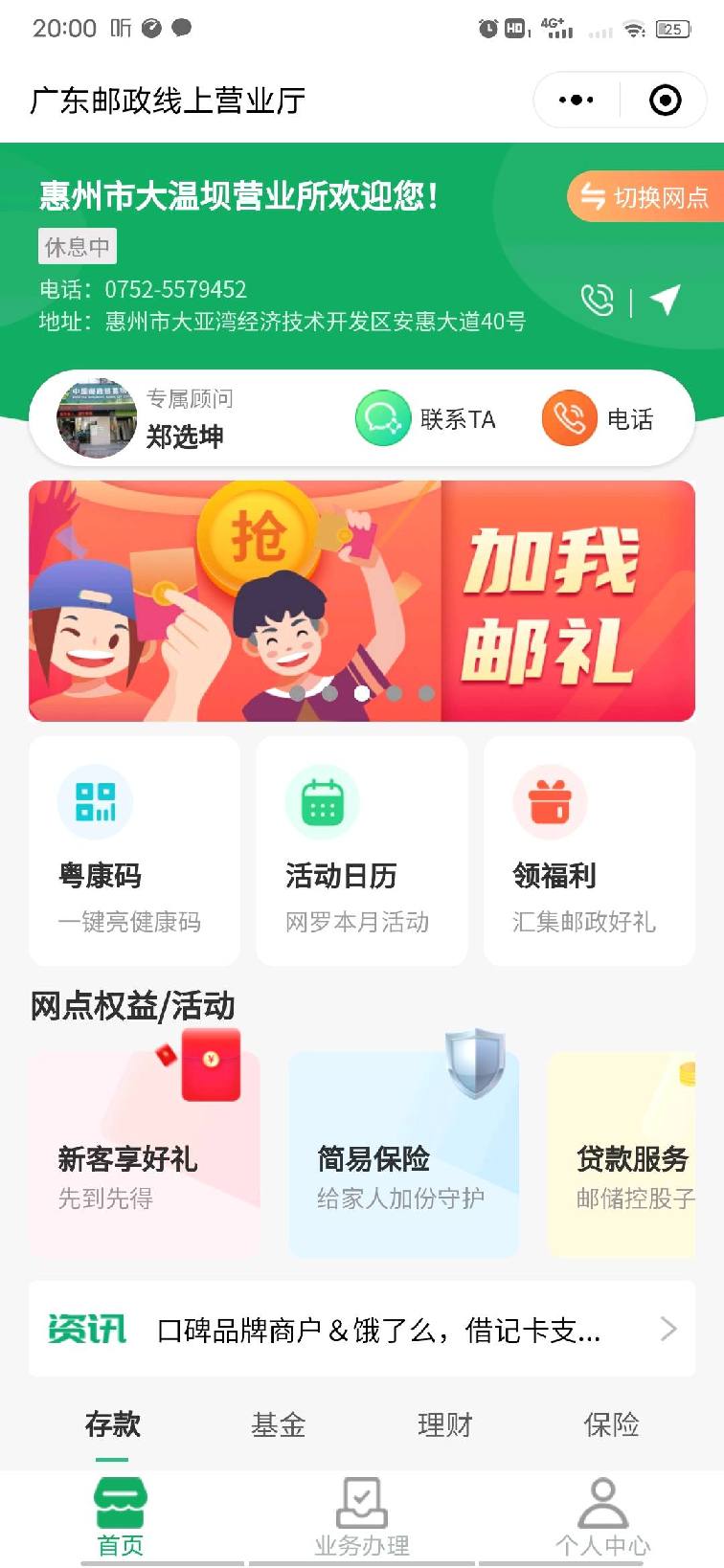Switch to the 理财 tab
Viewport: 724px width, 1568px height.
click(444, 1424)
